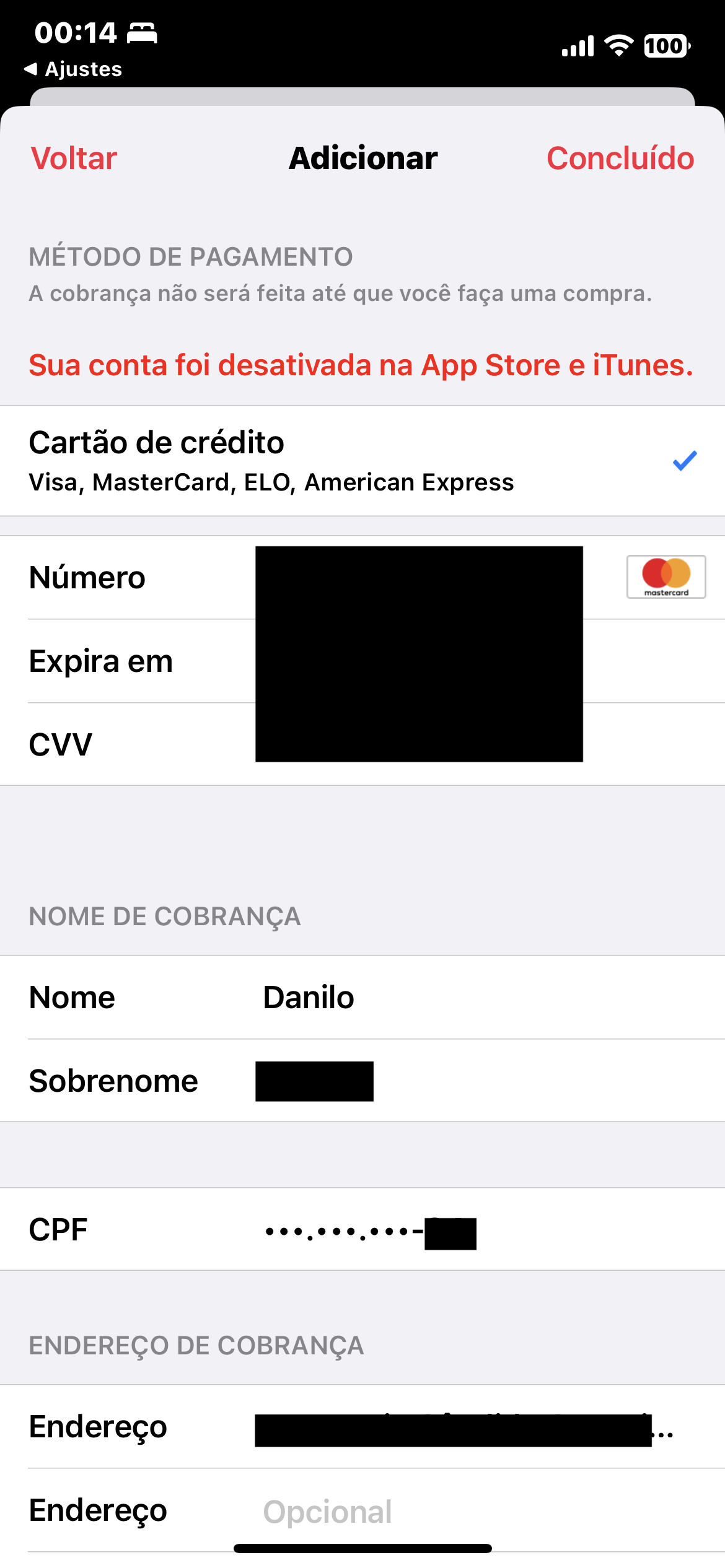The width and height of the screenshot is (725, 1568).
Task: Edit the card Número field
Action: (419, 578)
